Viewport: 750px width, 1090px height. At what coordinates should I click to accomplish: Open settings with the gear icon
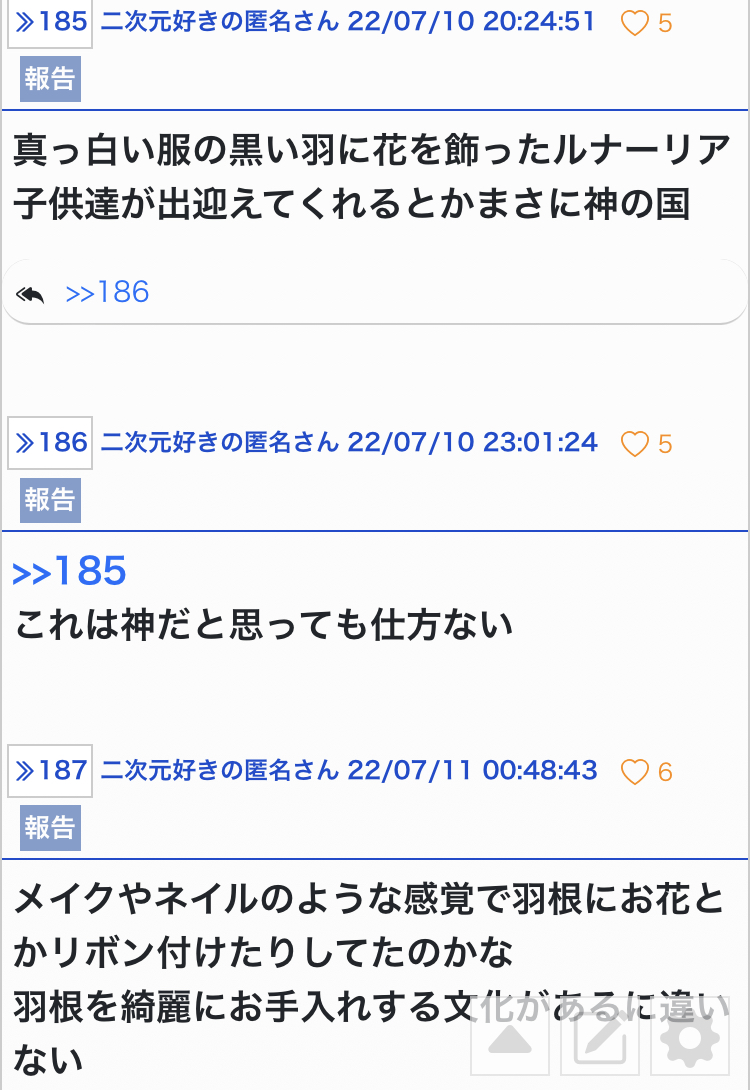(x=690, y=1036)
